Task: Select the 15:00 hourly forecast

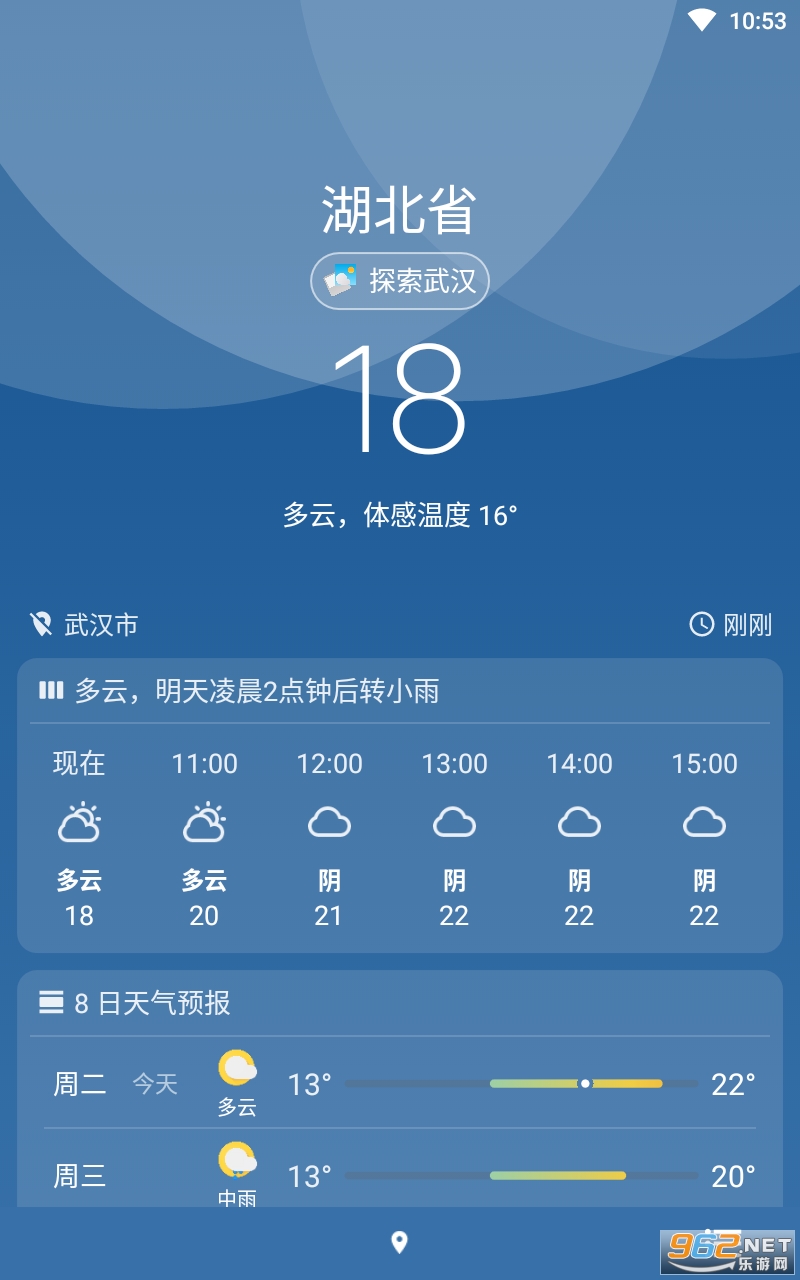Action: pos(704,839)
